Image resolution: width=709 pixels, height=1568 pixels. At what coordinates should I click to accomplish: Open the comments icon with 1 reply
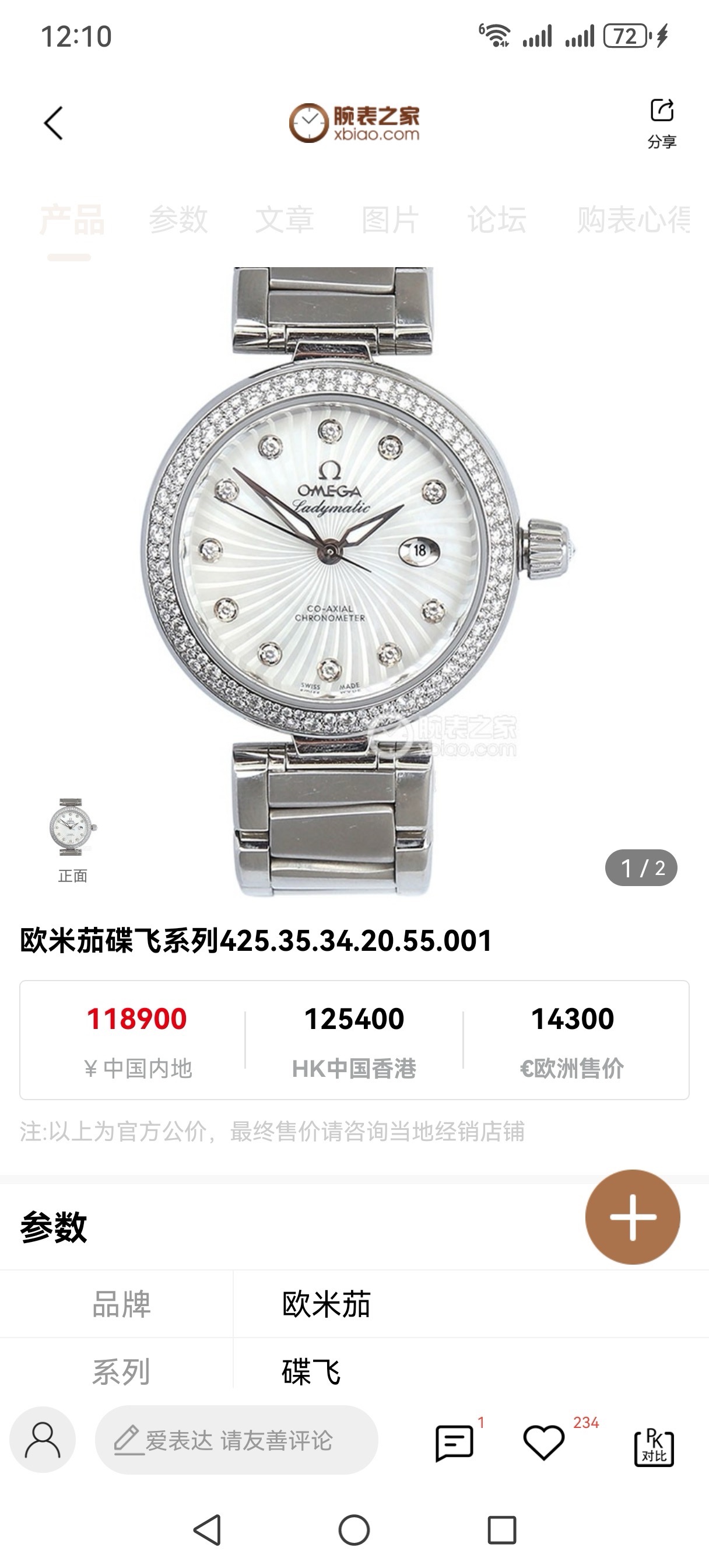click(x=454, y=1442)
